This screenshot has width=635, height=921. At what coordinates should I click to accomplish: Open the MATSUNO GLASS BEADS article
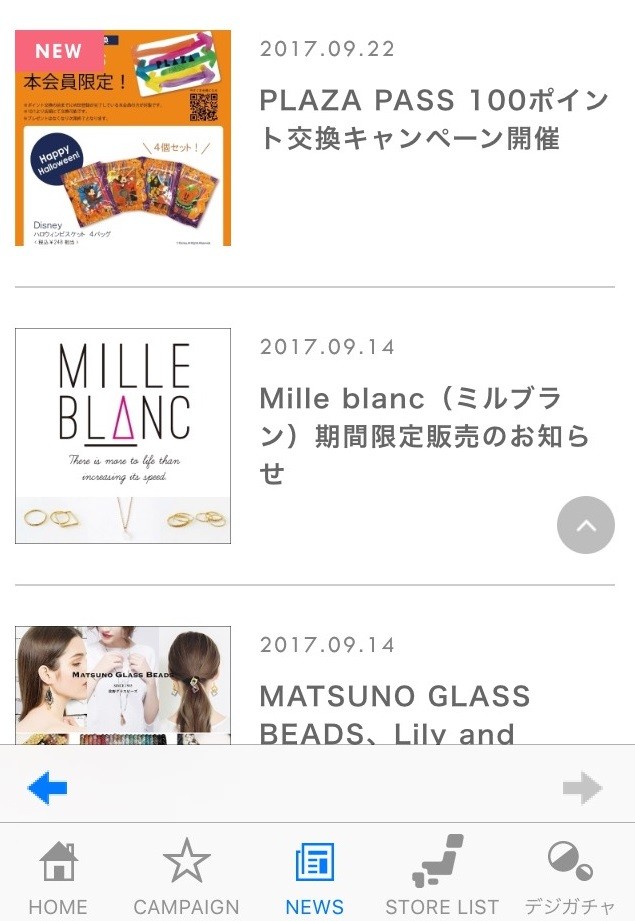point(395,712)
